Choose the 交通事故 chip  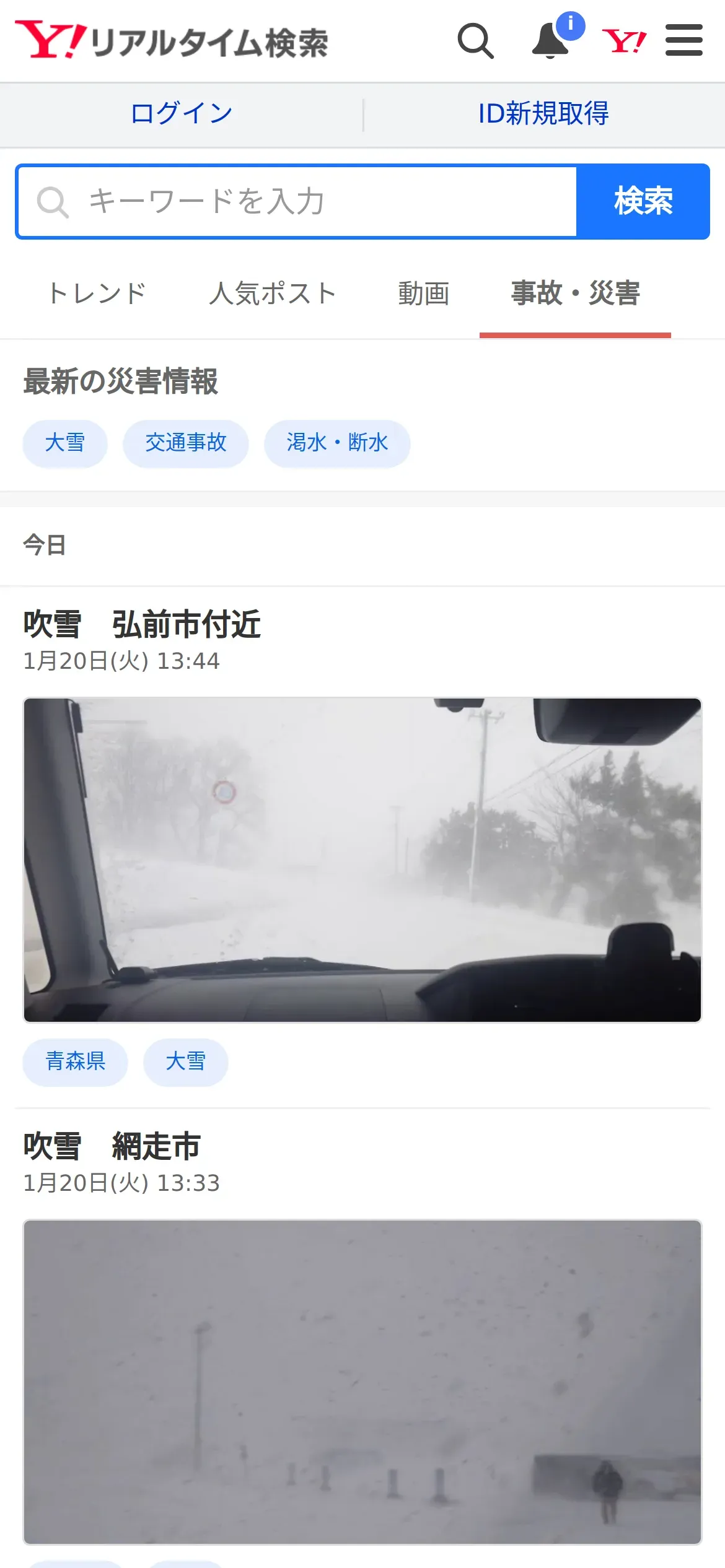coord(185,443)
